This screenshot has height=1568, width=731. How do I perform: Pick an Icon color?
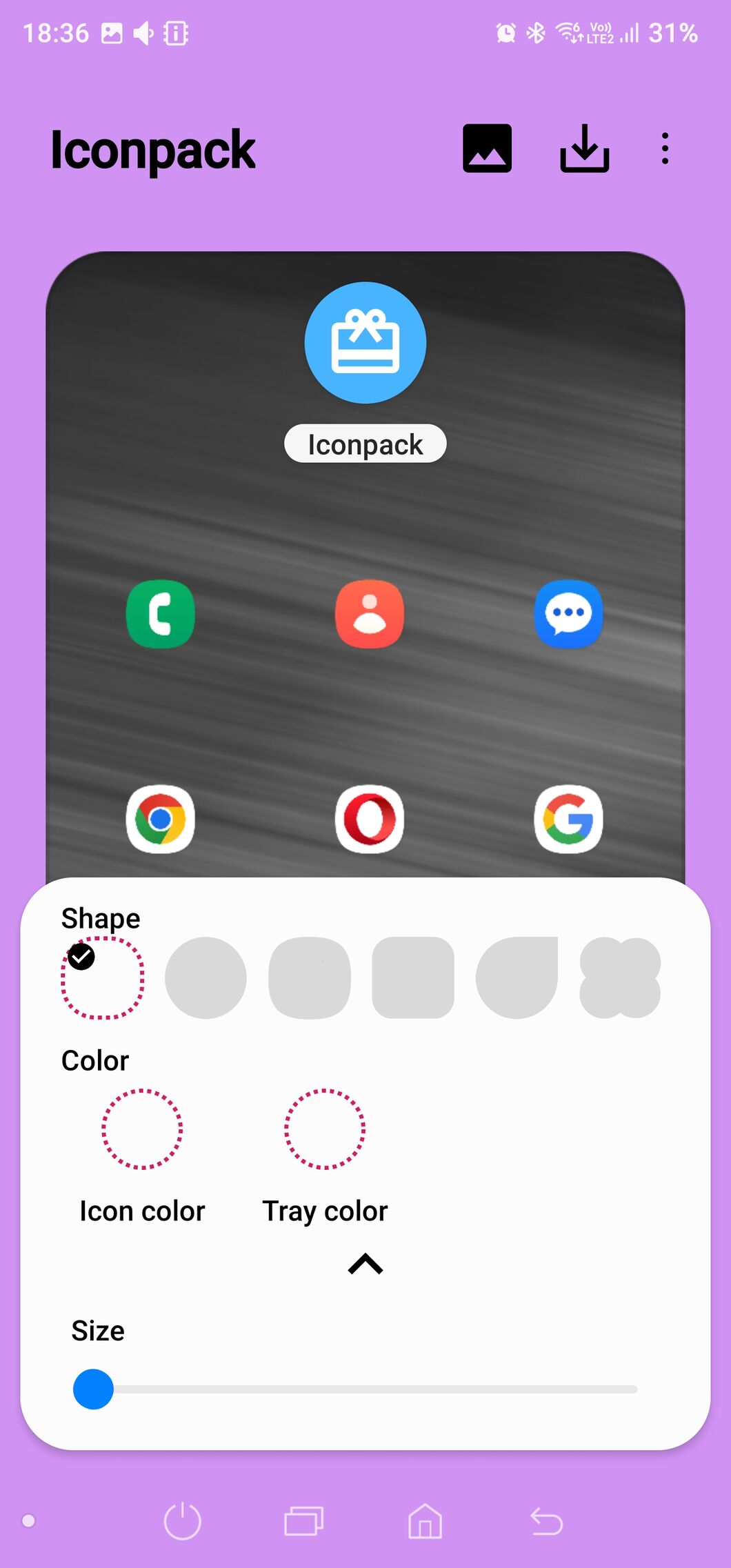coord(142,1129)
